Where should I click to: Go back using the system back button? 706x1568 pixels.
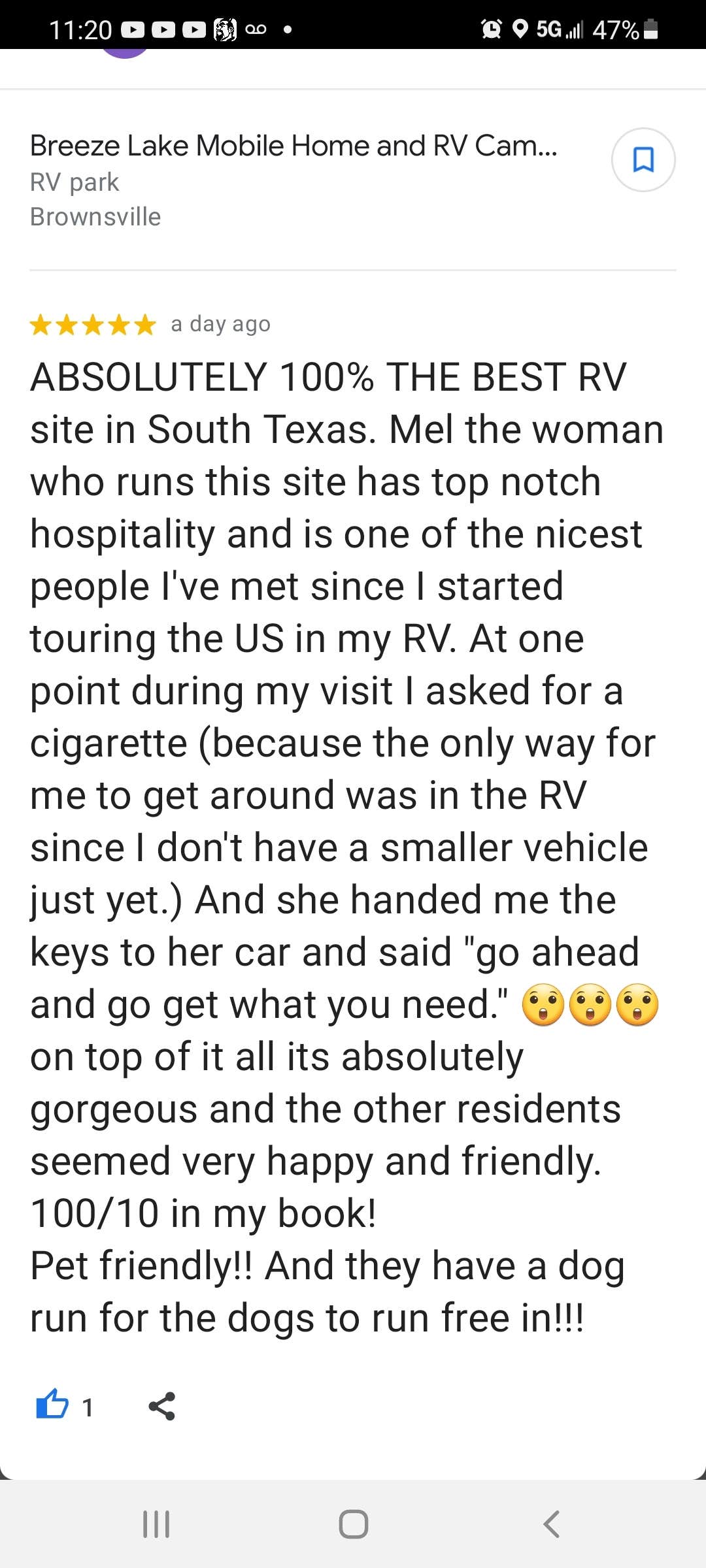coord(551,1524)
